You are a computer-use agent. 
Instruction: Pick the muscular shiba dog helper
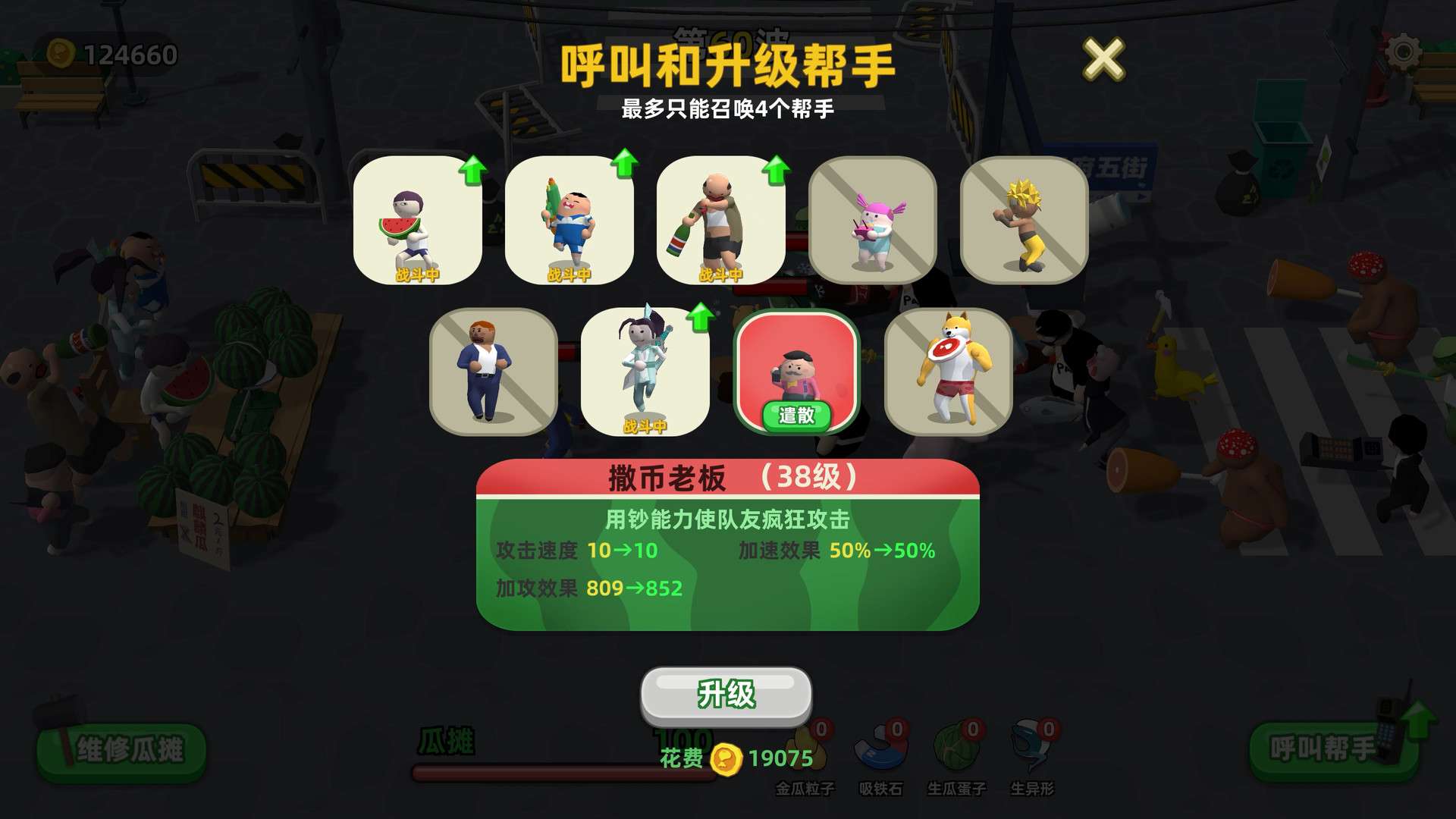tap(948, 372)
